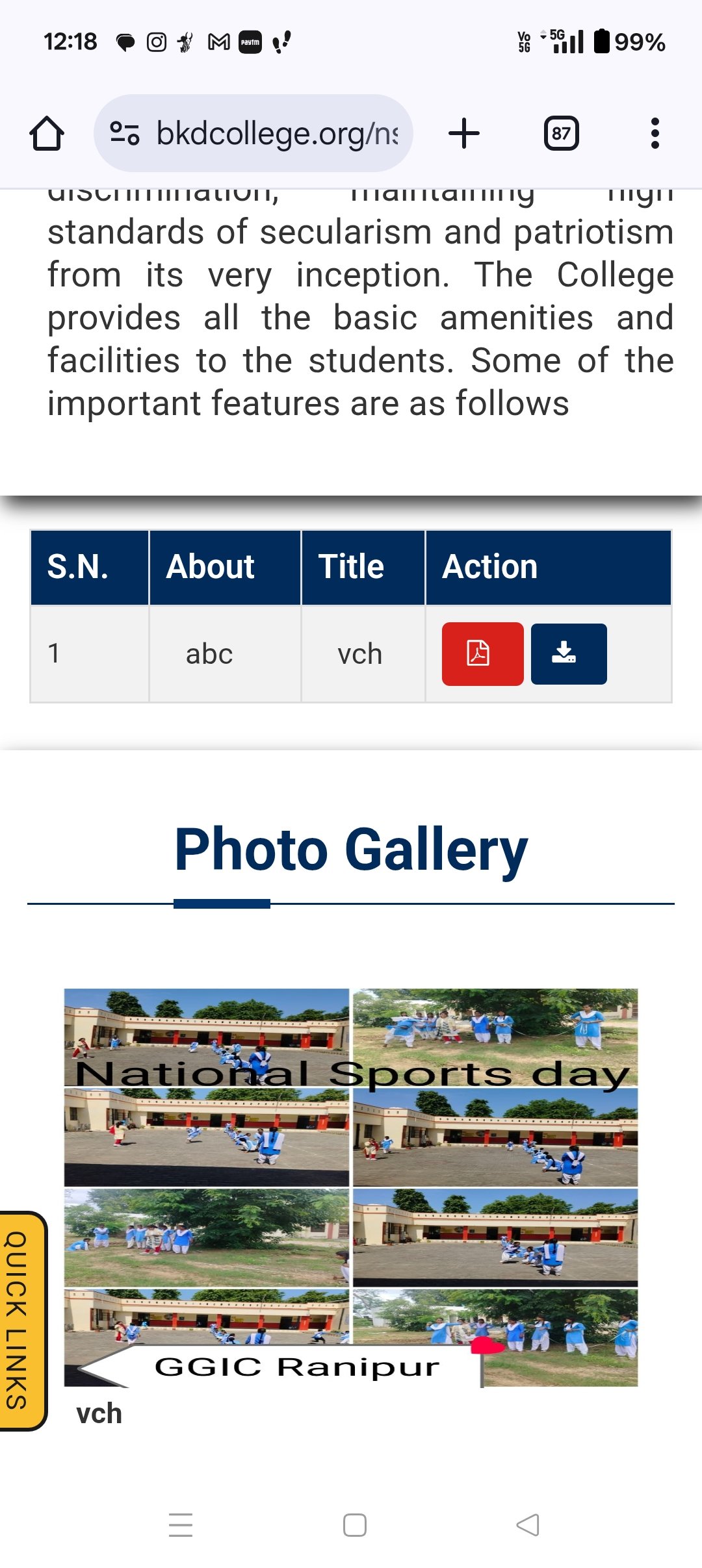The image size is (702, 1568).
Task: Show the open tabs switcher
Action: [x=561, y=134]
